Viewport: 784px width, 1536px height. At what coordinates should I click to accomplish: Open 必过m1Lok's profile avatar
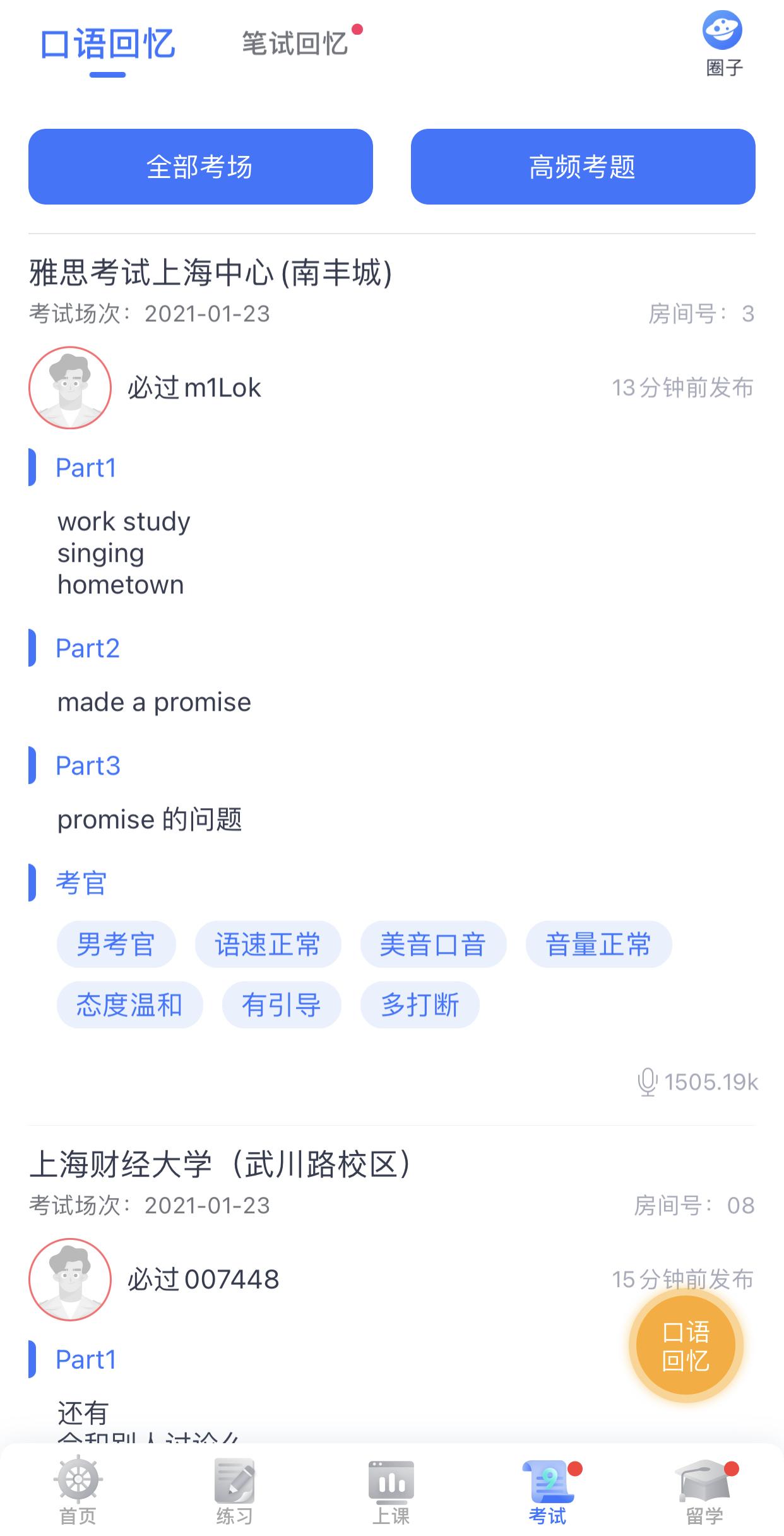[x=69, y=388]
